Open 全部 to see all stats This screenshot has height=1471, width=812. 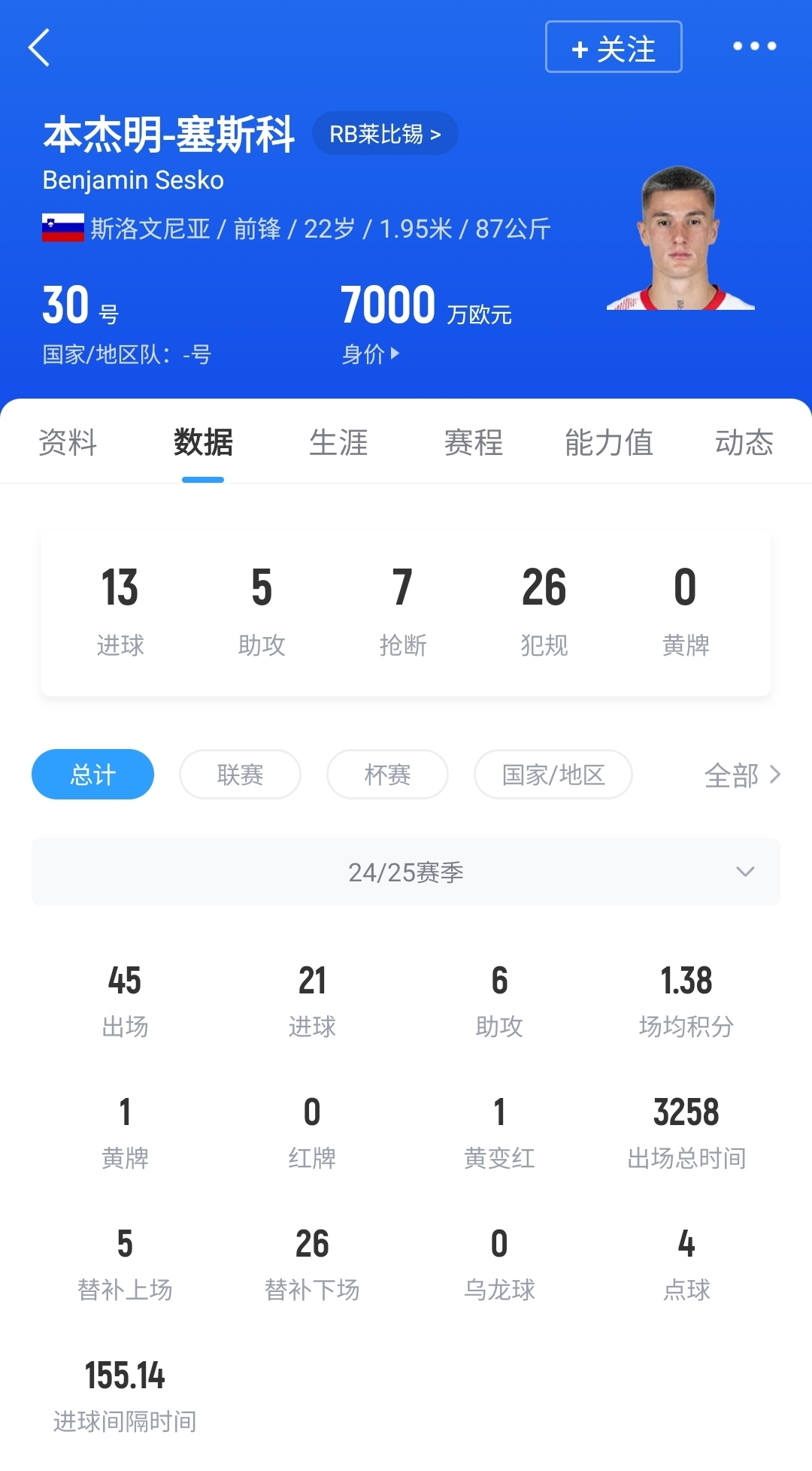tap(741, 775)
